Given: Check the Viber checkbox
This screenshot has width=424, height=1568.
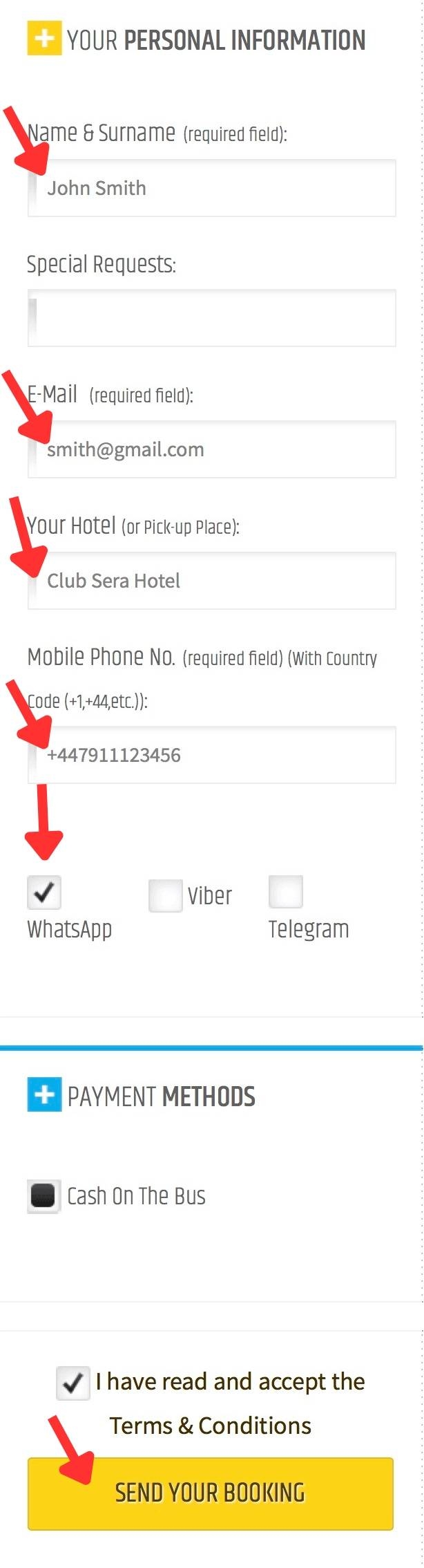Looking at the screenshot, I should click(165, 896).
